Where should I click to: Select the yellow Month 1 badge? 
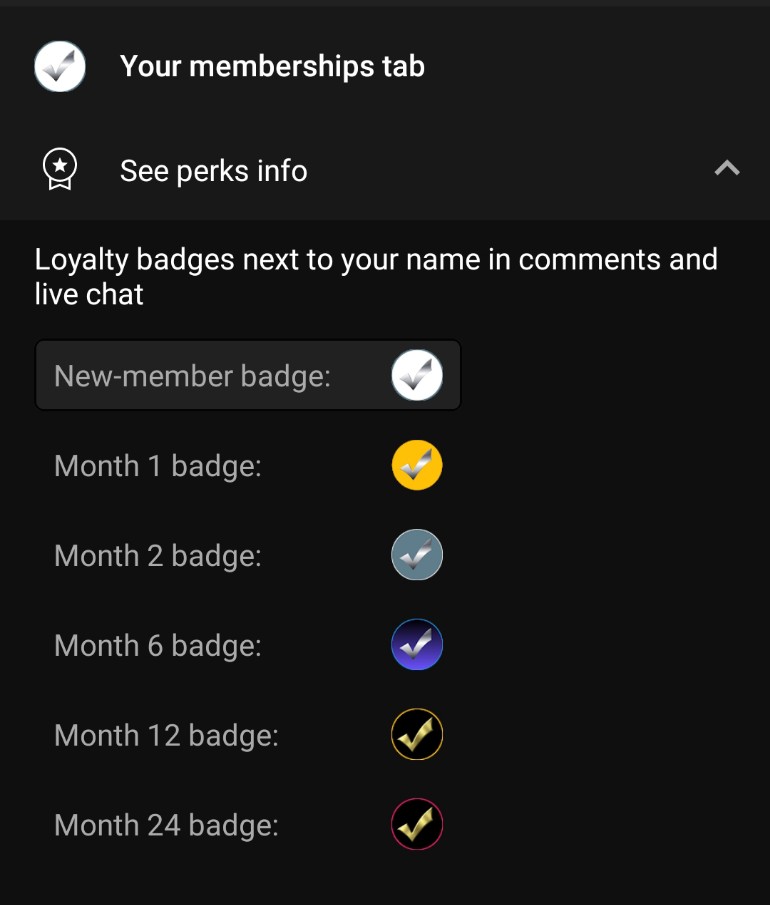point(417,465)
